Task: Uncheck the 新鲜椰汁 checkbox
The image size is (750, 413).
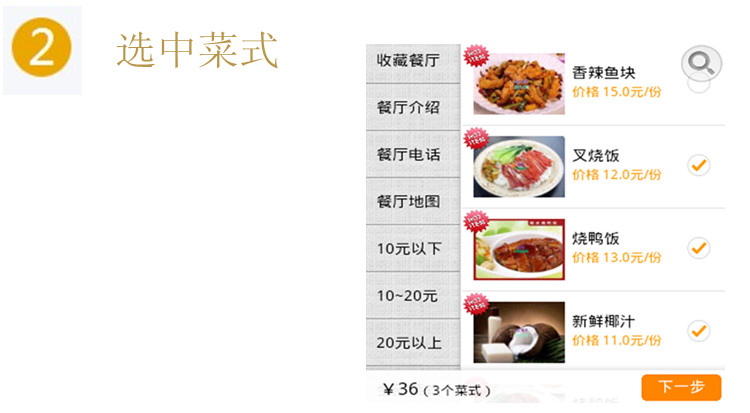Action: coord(699,331)
